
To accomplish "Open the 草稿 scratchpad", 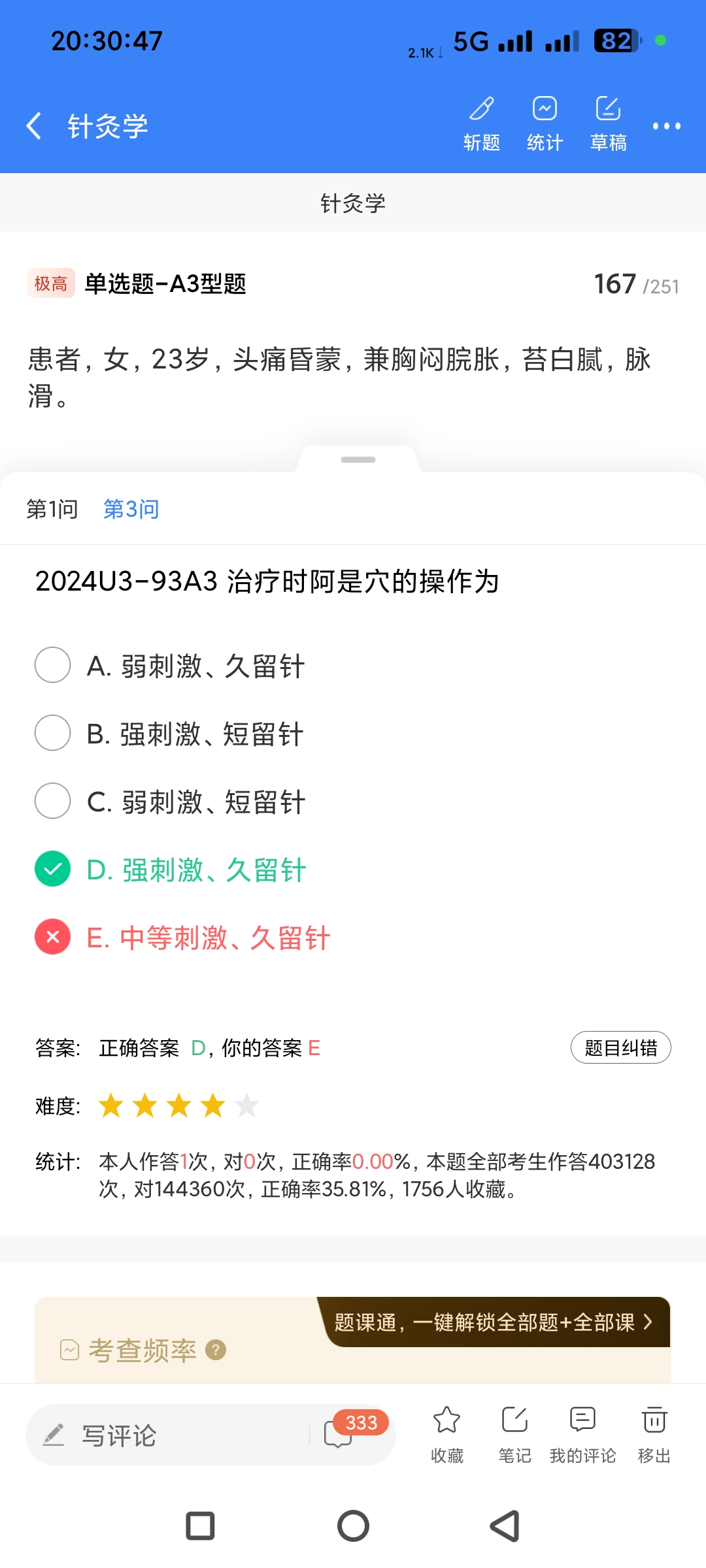I will (x=608, y=123).
